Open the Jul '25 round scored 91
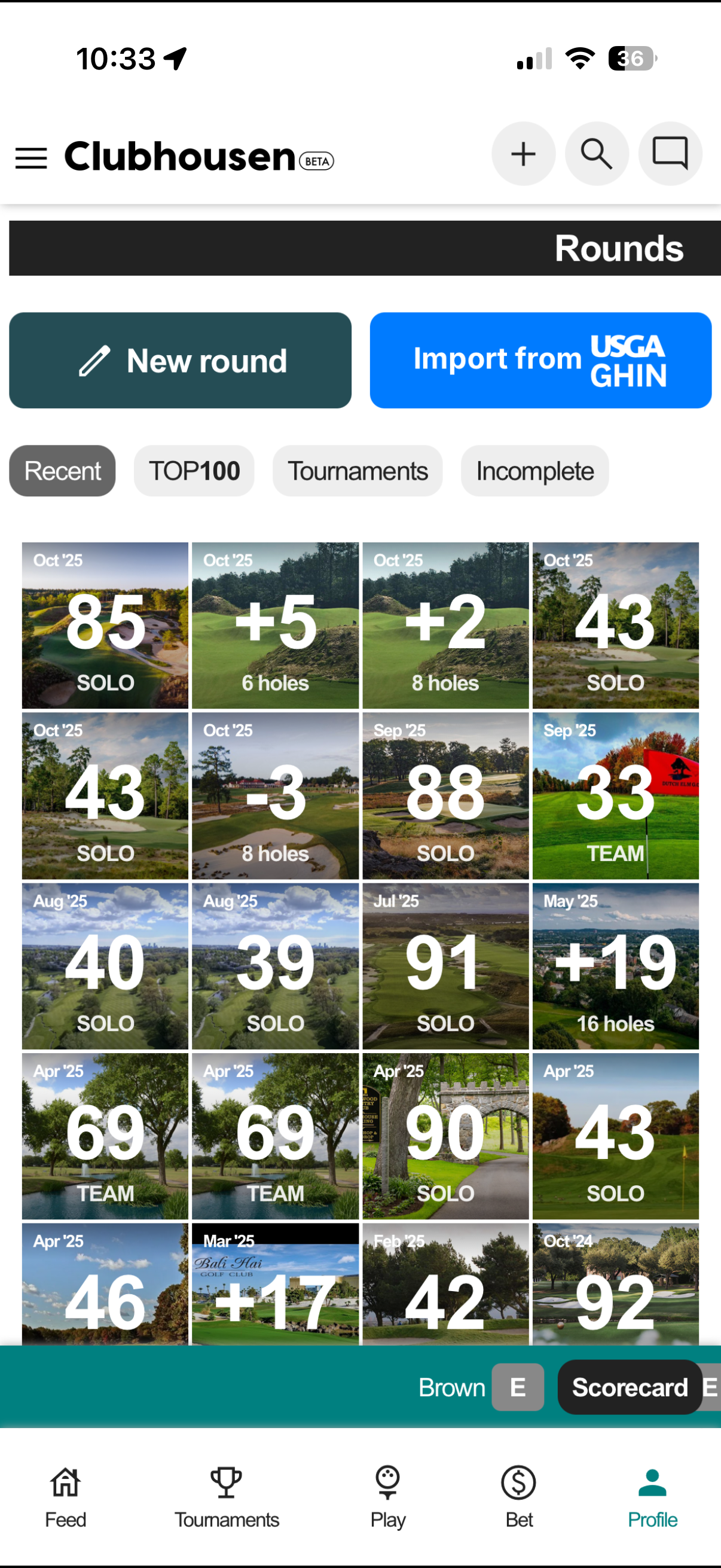721x1568 pixels. click(445, 966)
